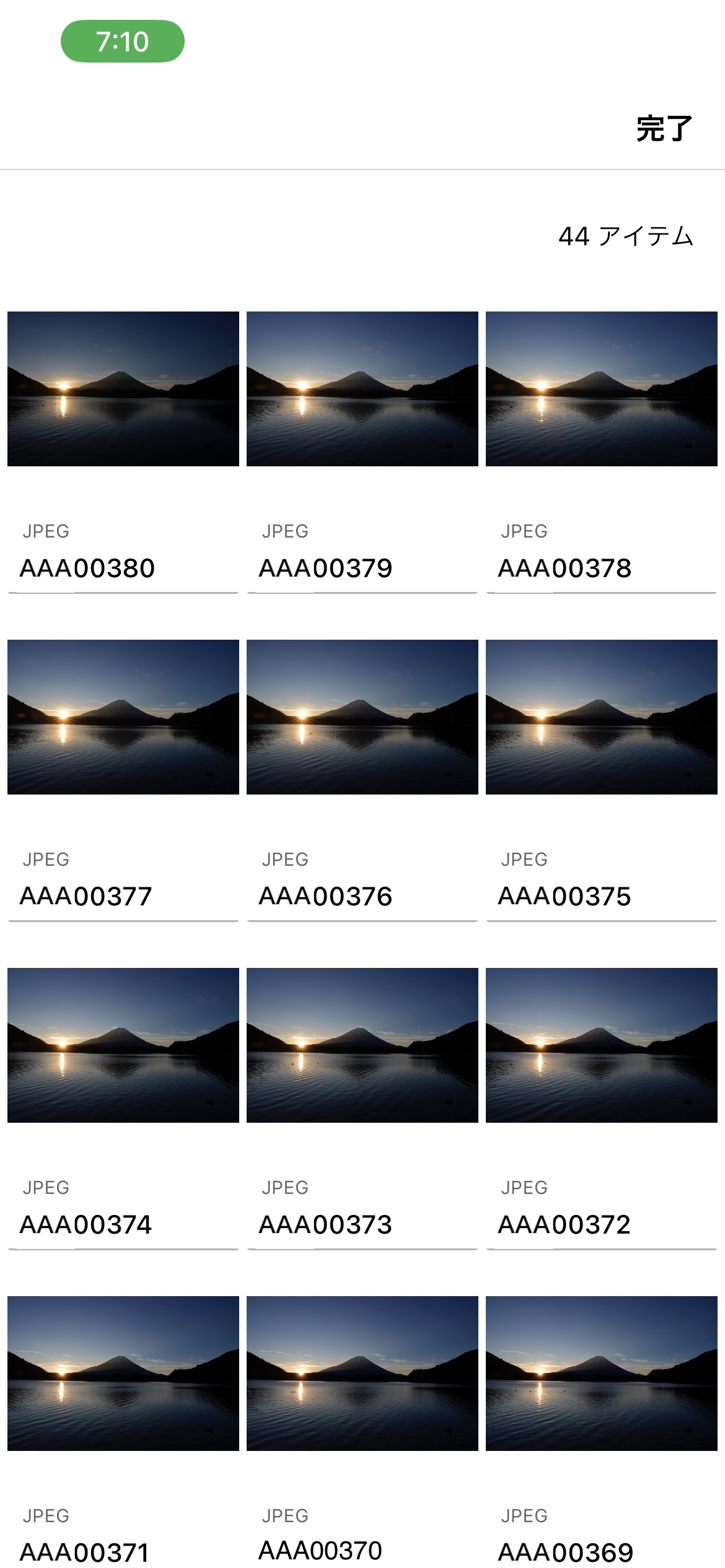Select the AAA00378 image
This screenshot has height=1568, width=725.
602,389
